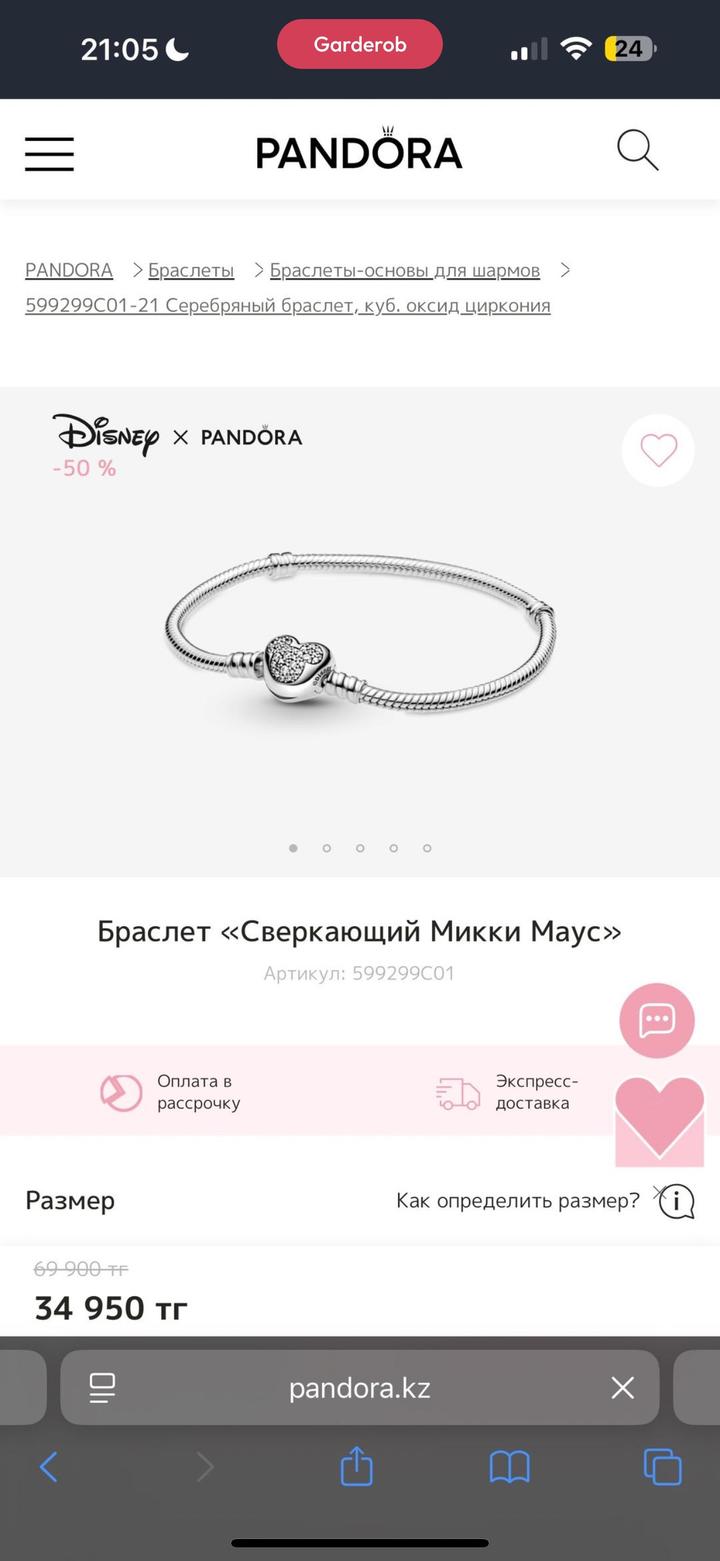Open the pink chat support button
Image resolution: width=720 pixels, height=1561 pixels.
(657, 1021)
